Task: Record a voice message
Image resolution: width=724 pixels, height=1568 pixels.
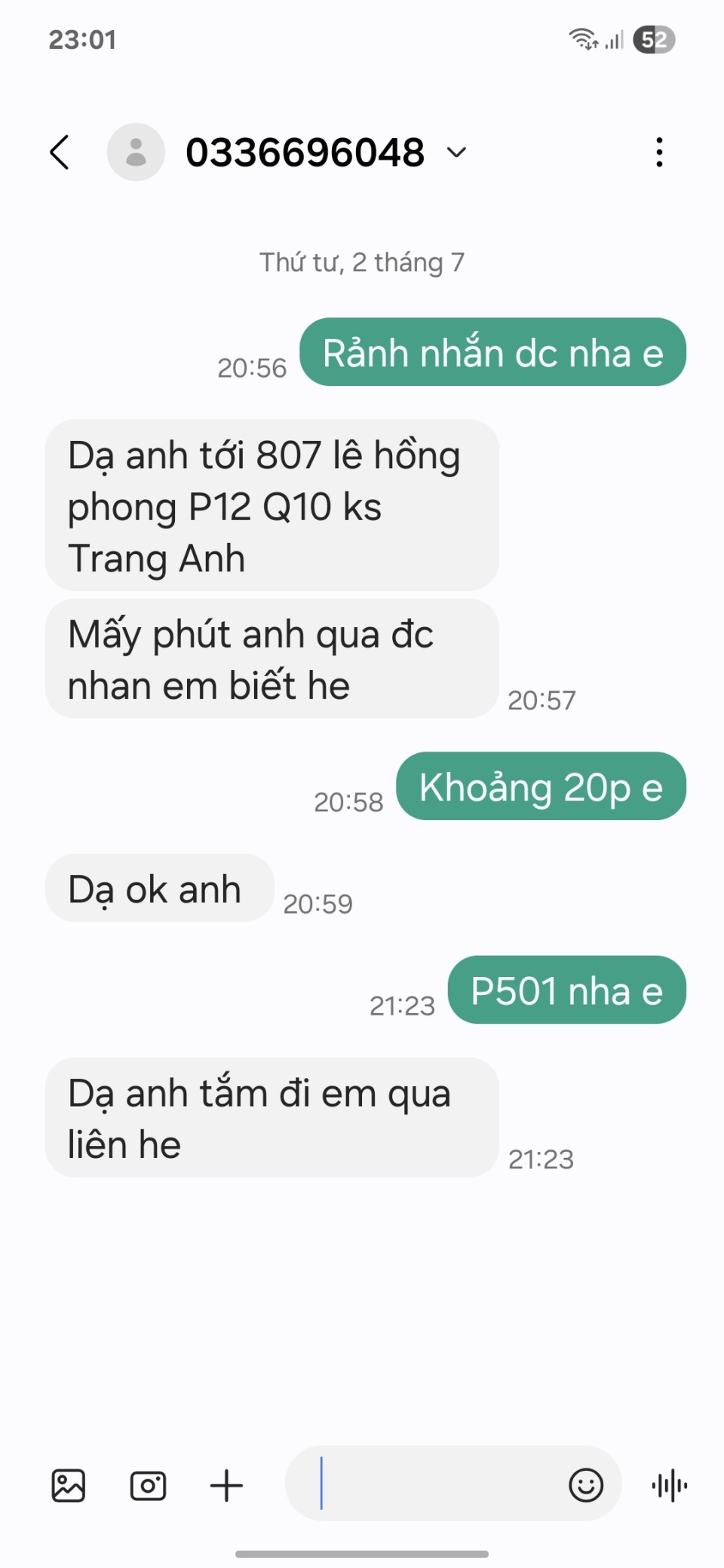Action: click(669, 1486)
